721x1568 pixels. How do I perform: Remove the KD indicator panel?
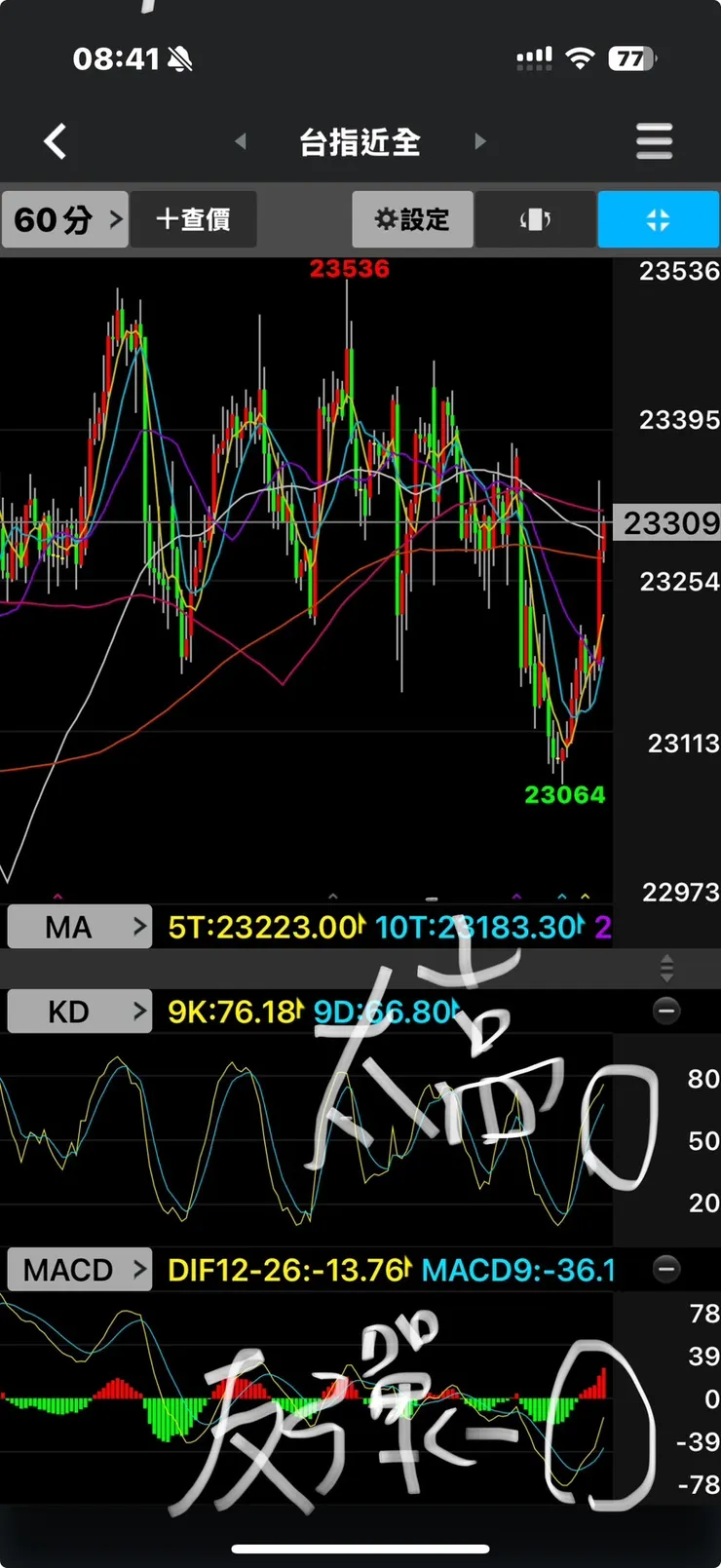tap(666, 1012)
